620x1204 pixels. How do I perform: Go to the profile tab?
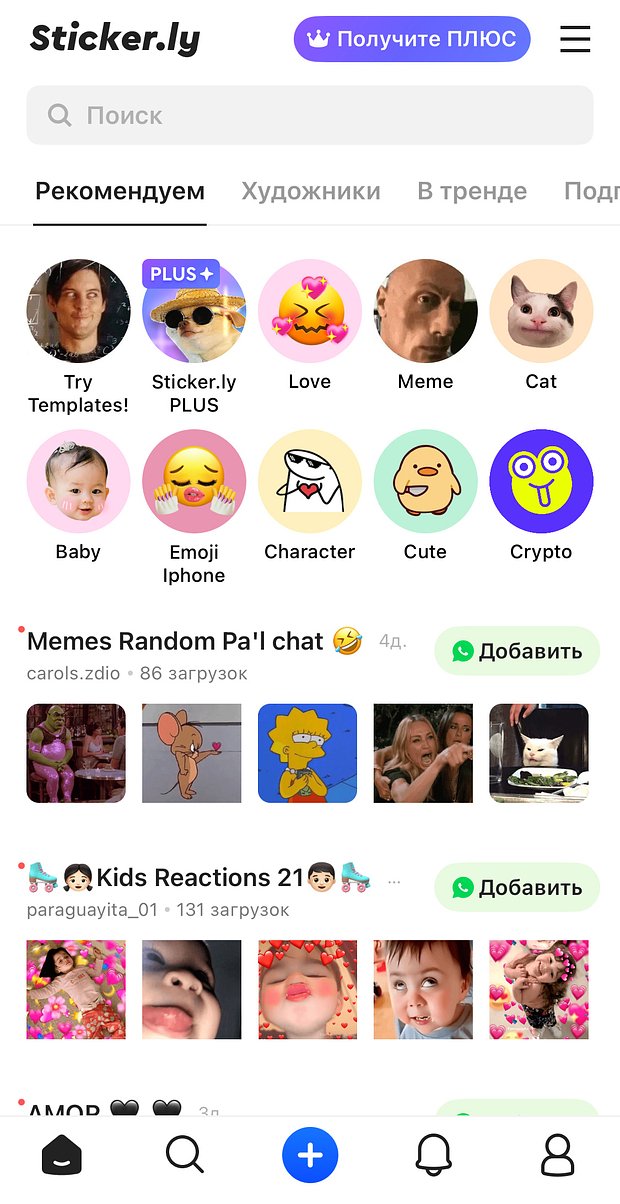pos(557,1155)
